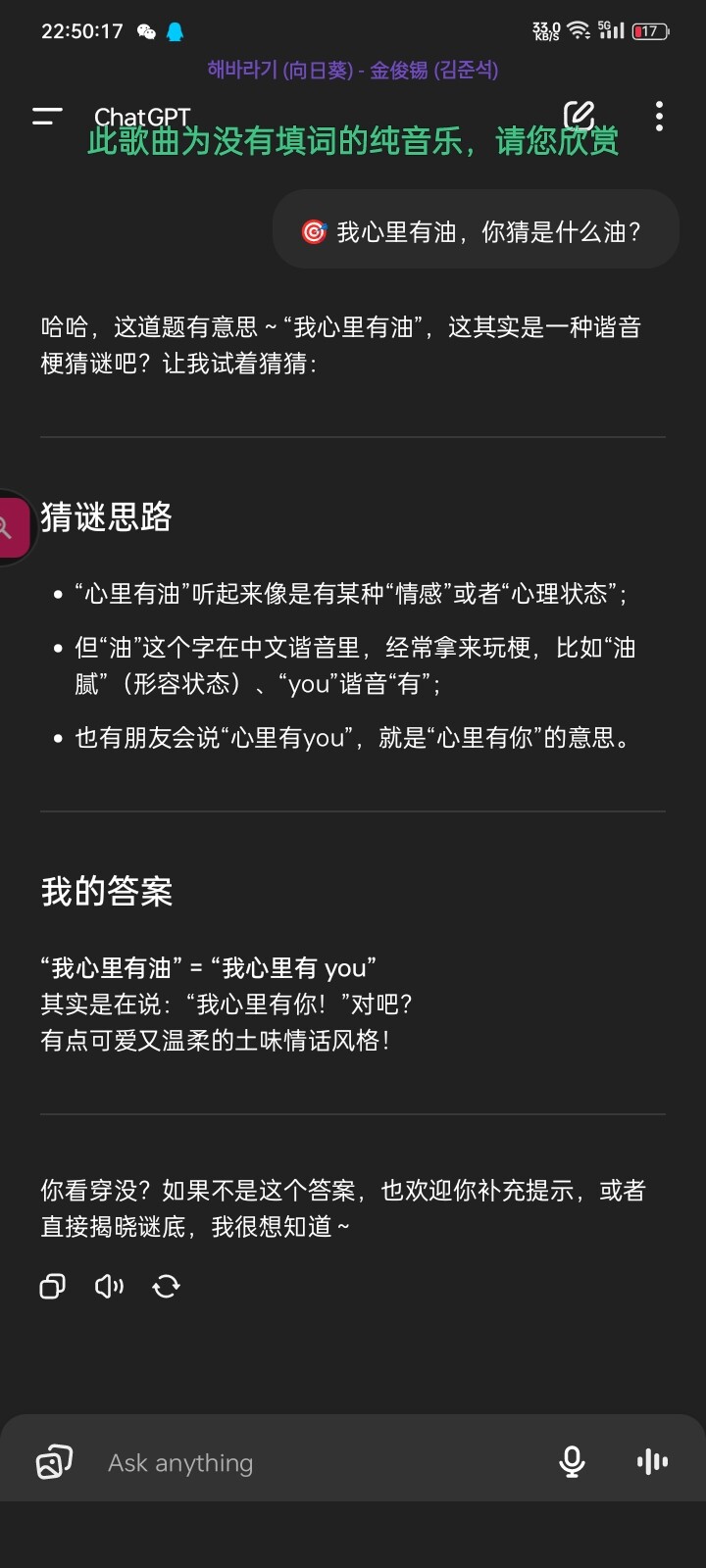
Task: Focus the Ask anything input field
Action: [314, 1462]
